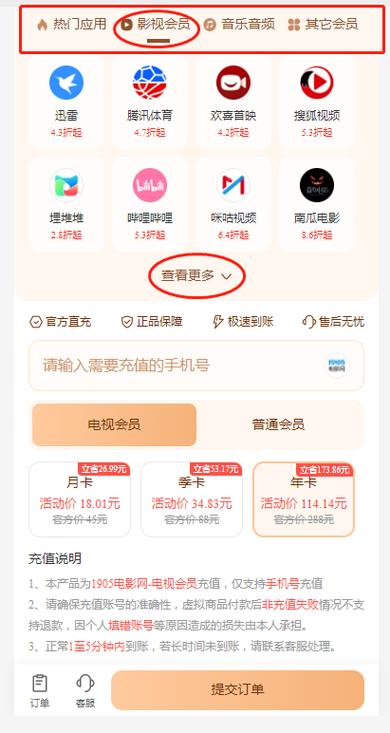
Task: Select 搜狐视频 membership
Action: [317, 102]
